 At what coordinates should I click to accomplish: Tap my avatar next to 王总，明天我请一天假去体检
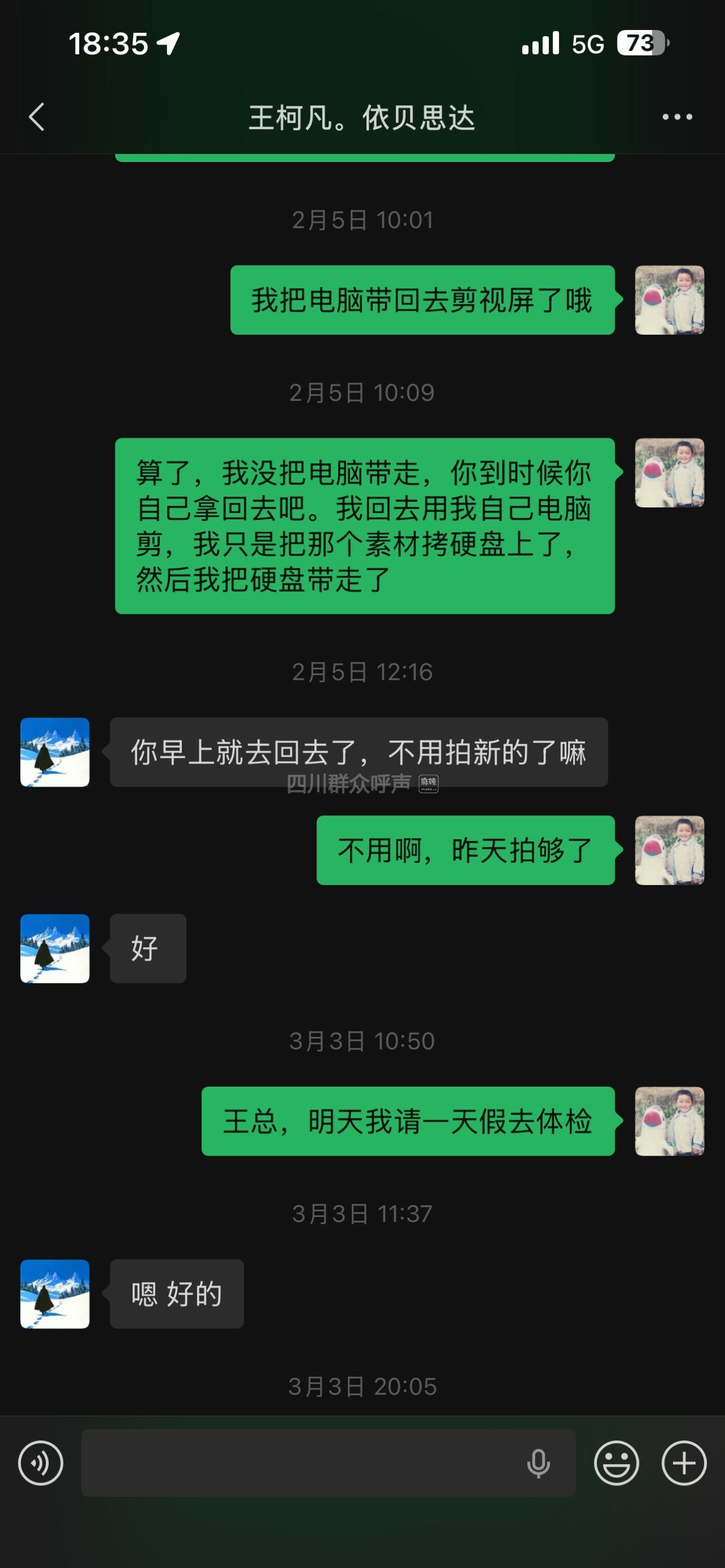[669, 1121]
